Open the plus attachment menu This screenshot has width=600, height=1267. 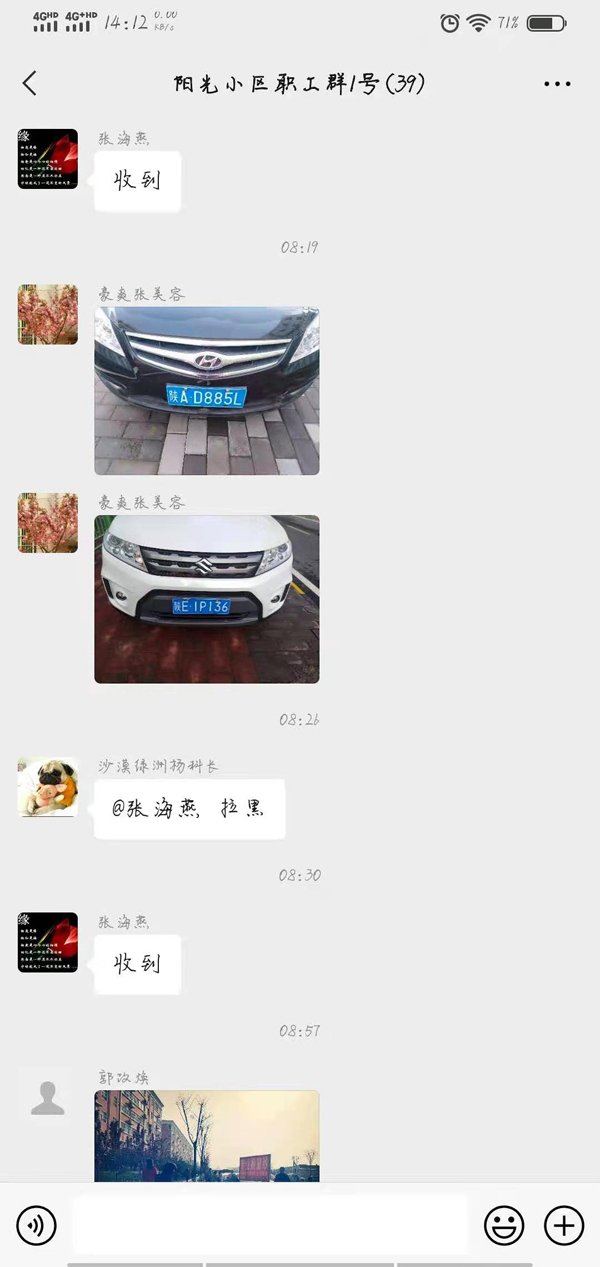click(564, 1224)
